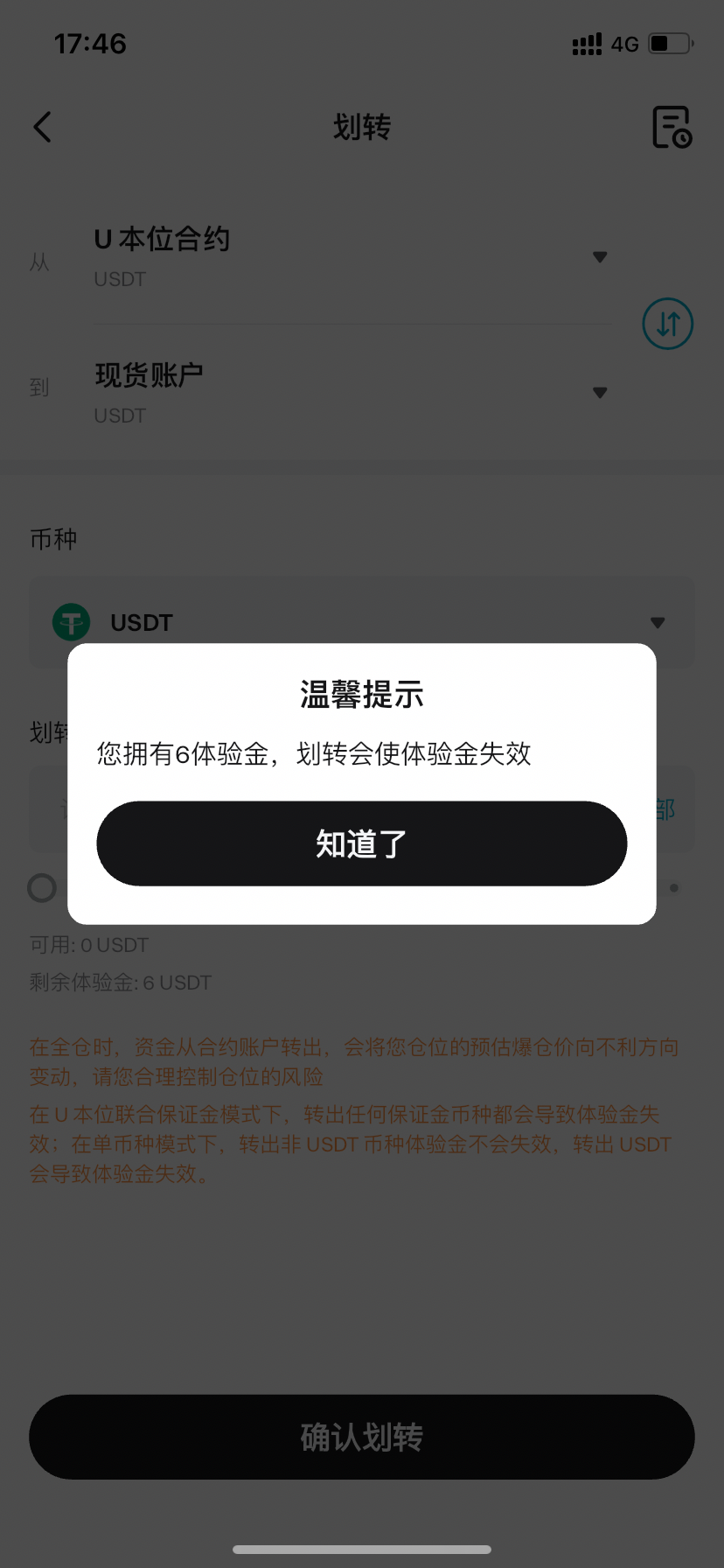Go back from the 划转 page
The width and height of the screenshot is (724, 1568).
(x=42, y=127)
